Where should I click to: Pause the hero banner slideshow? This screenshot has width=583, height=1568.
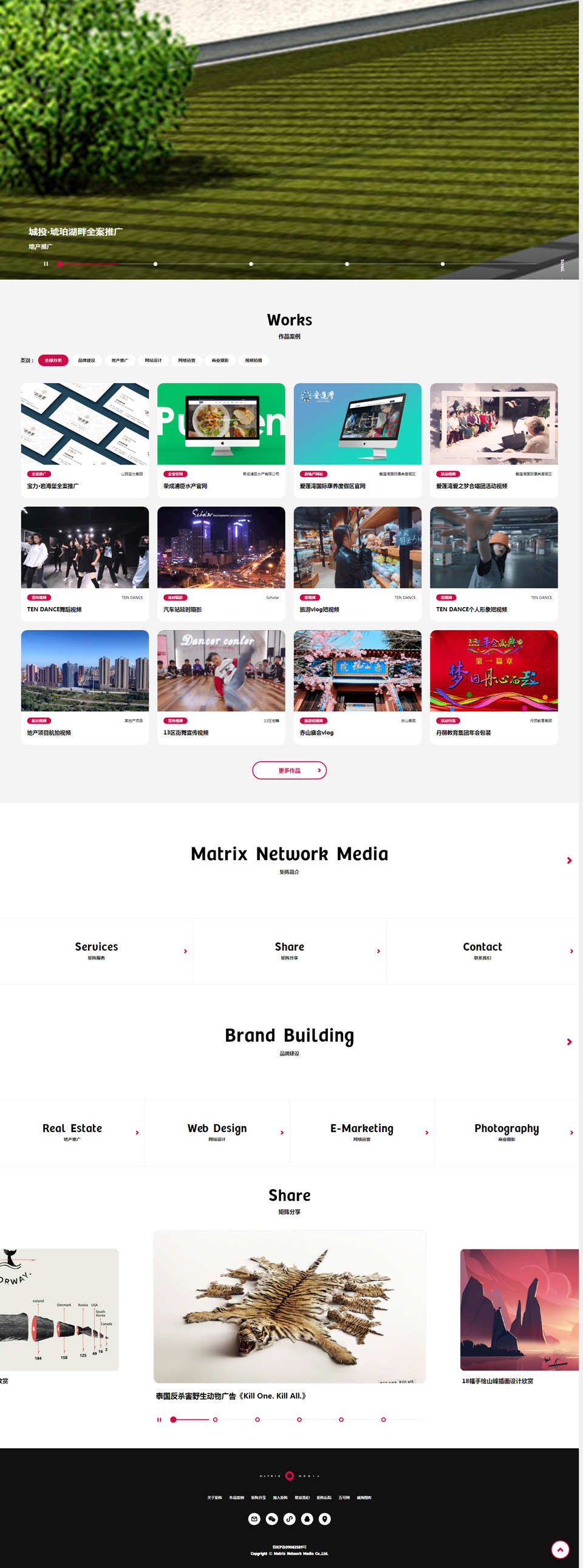[46, 263]
